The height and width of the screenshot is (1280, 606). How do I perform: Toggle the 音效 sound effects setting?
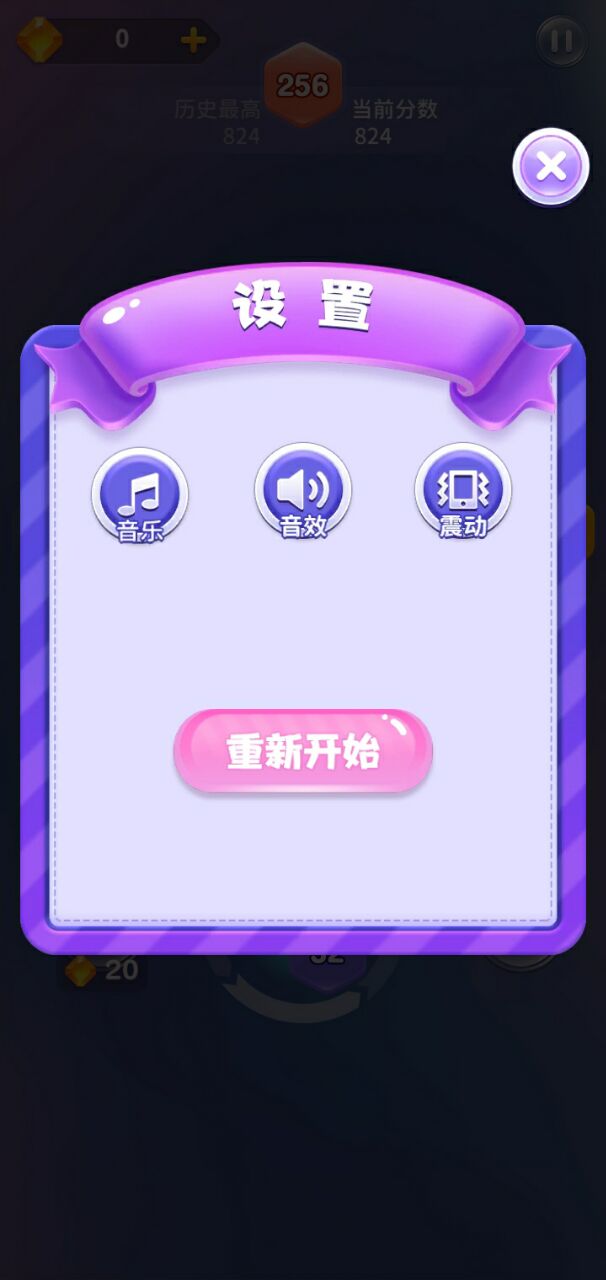tap(303, 492)
